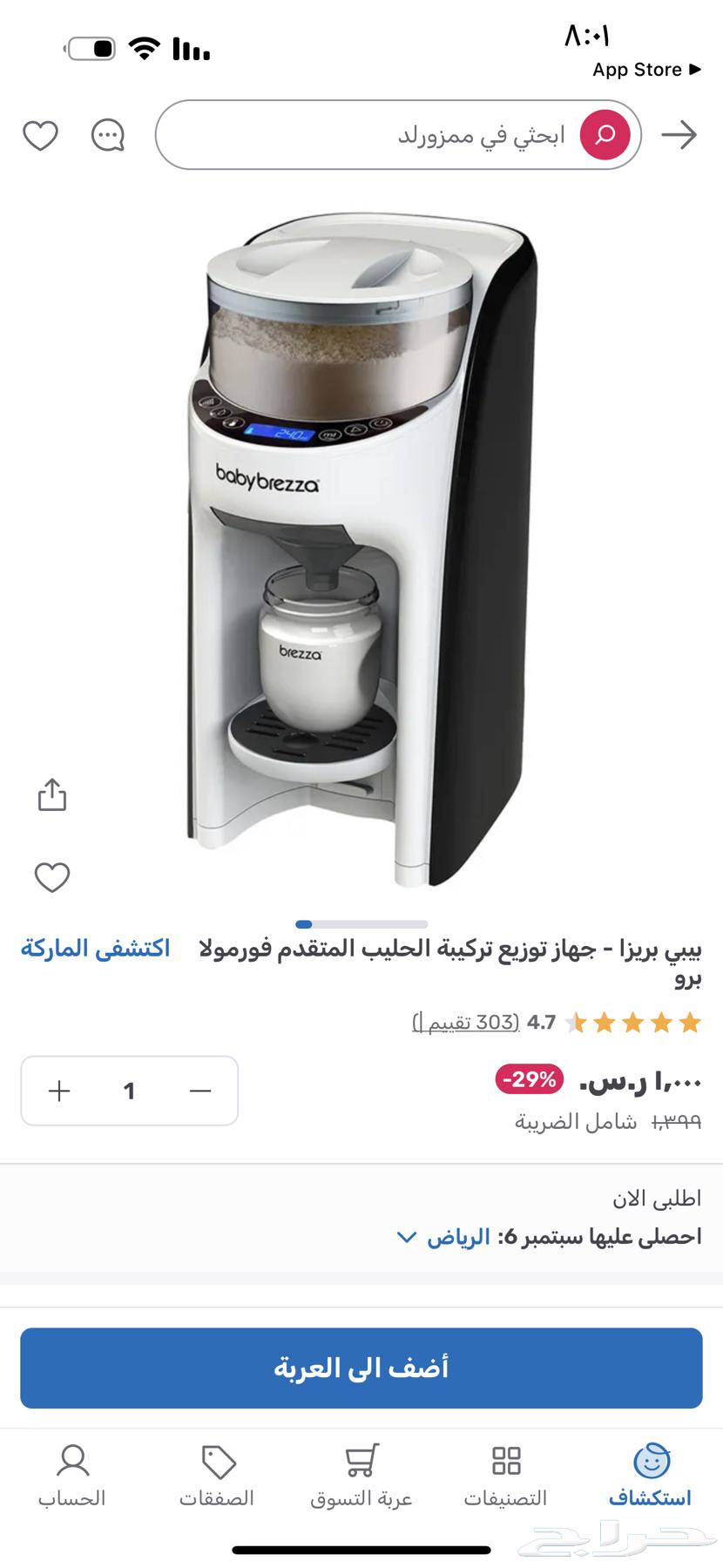
Task: Tap the red search magnifier button
Action: point(607,134)
